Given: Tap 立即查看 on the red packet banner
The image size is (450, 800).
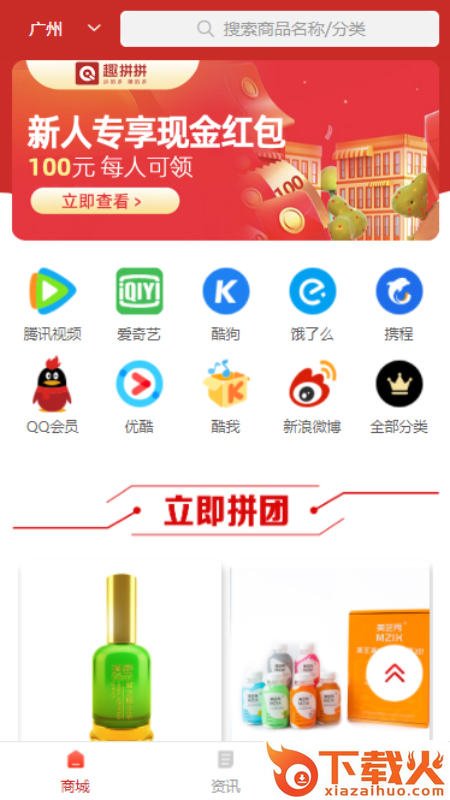Looking at the screenshot, I should click(x=105, y=201).
